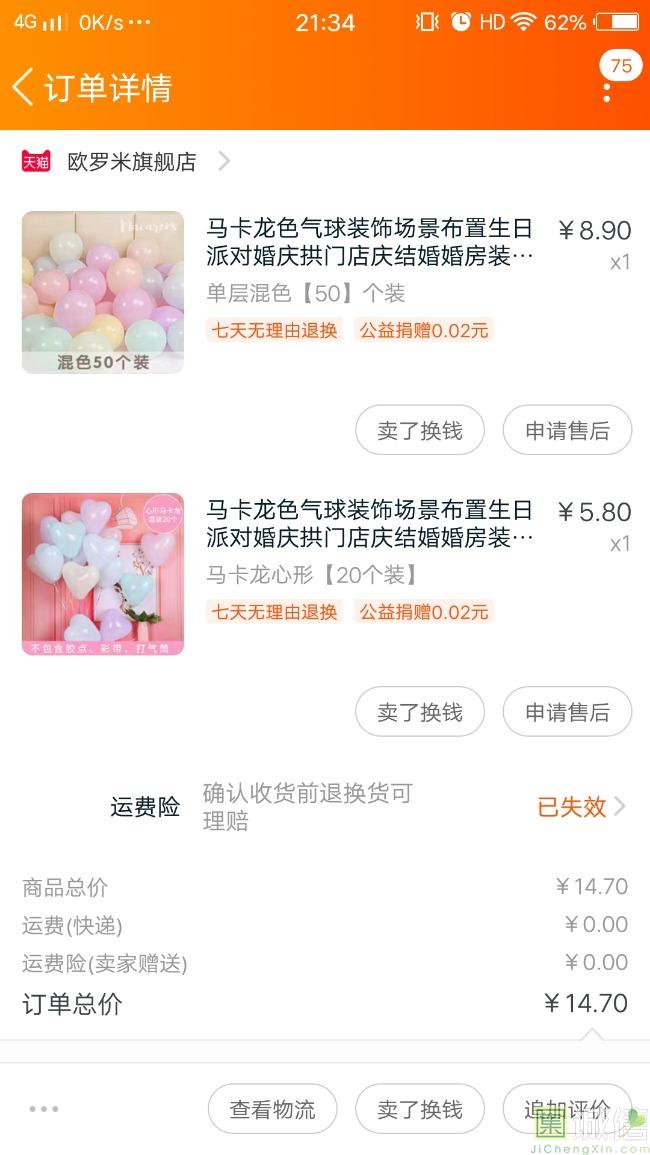Open the 马卡龙心形 balloon product image
The image size is (650, 1155).
pos(103,574)
